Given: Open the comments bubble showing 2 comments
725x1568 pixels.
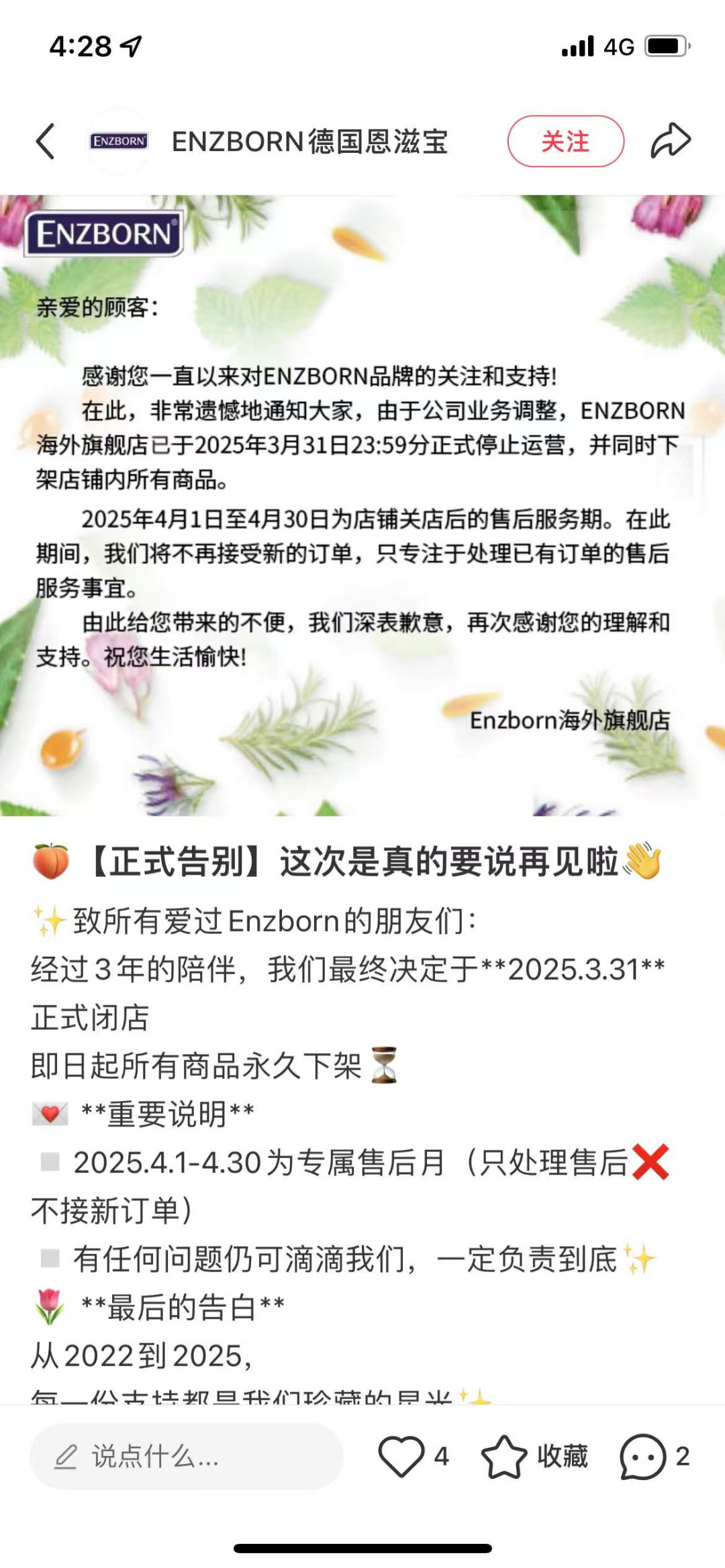Looking at the screenshot, I should (643, 1456).
